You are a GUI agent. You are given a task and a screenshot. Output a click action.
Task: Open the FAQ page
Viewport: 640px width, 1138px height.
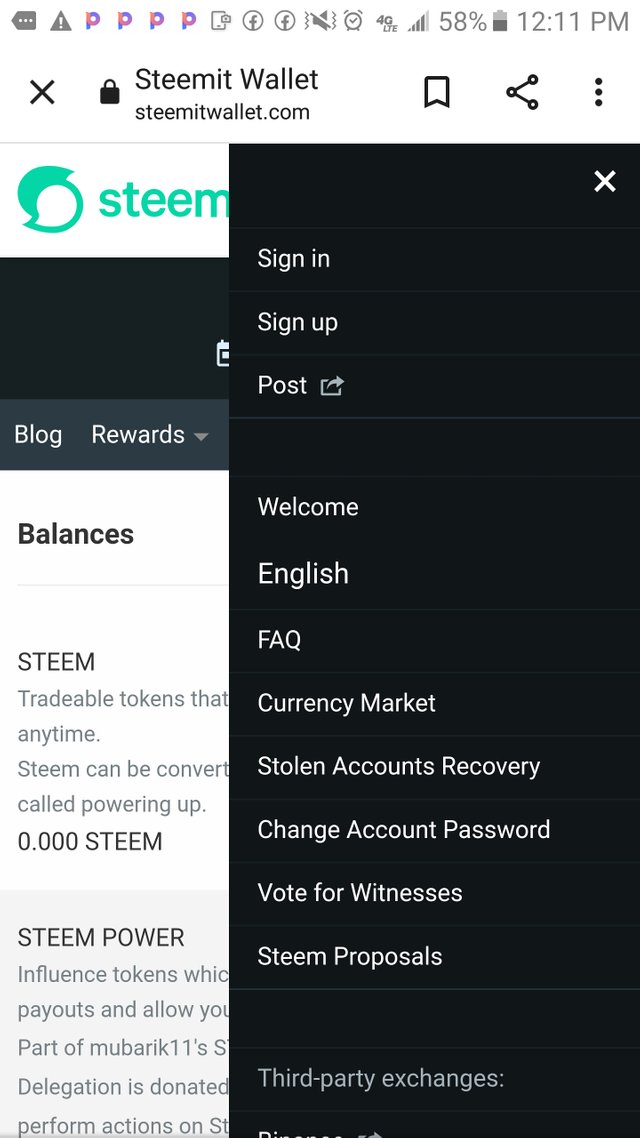click(279, 640)
